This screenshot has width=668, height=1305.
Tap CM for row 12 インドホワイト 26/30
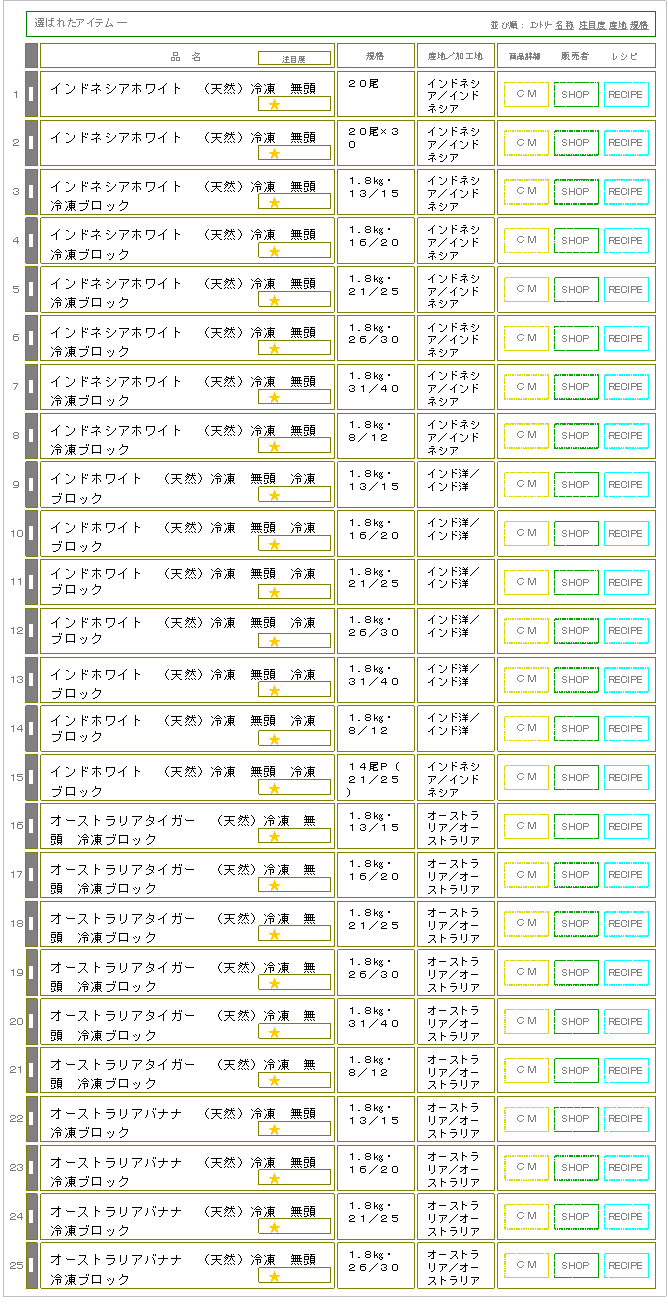tap(526, 631)
